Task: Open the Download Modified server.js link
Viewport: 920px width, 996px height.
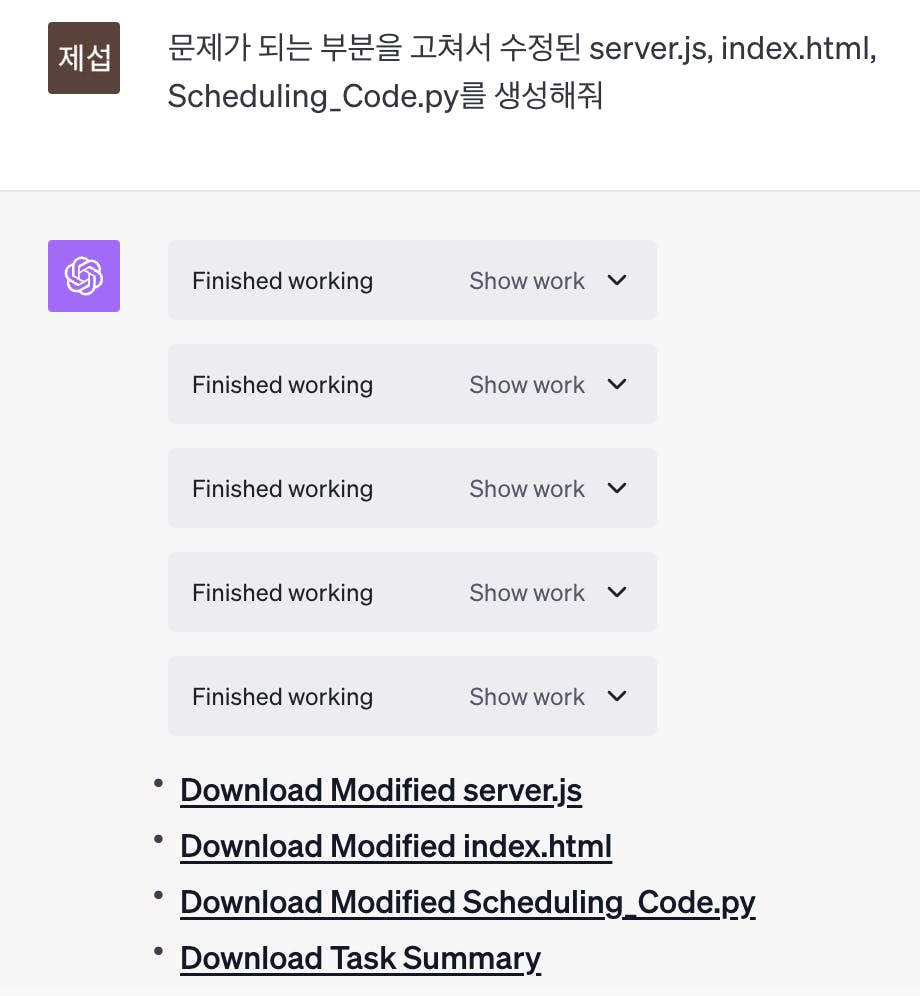Action: tap(380, 790)
